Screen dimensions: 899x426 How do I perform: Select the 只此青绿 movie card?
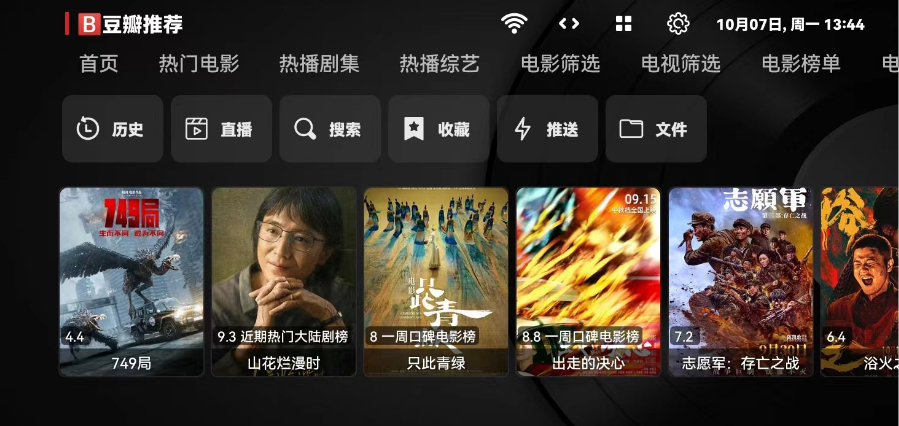[435, 280]
